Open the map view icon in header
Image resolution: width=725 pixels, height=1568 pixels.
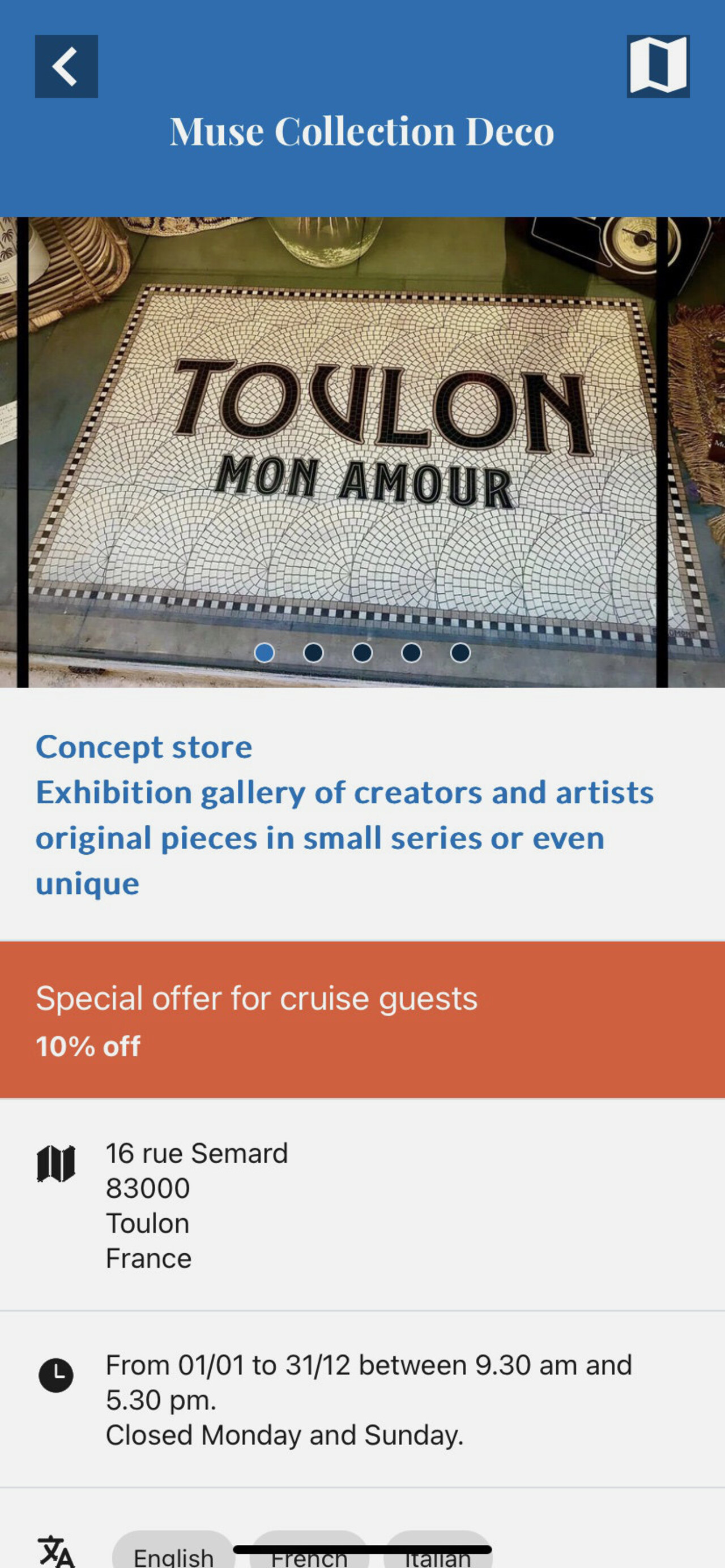[658, 66]
